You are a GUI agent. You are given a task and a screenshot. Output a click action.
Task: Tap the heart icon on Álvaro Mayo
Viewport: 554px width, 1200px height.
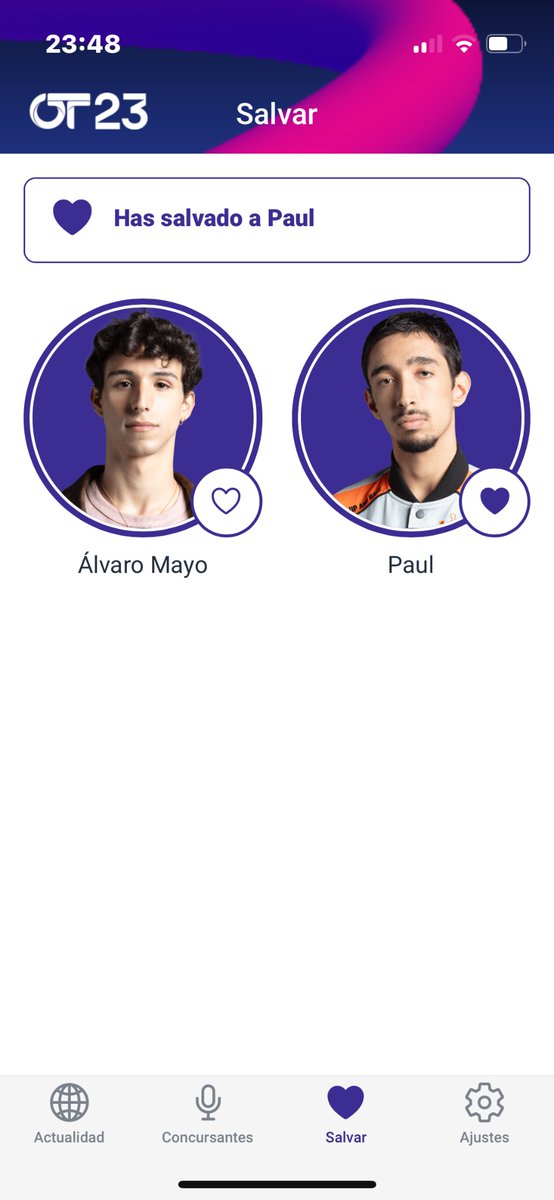point(227,501)
